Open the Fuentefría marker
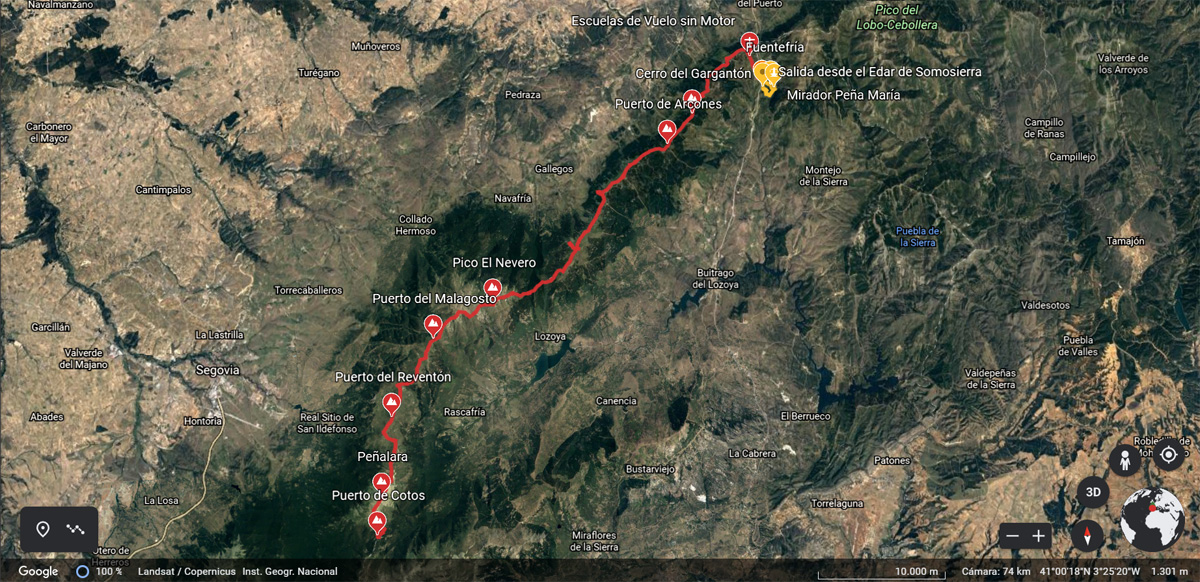Viewport: 1200px width, 582px height. pyautogui.click(x=750, y=40)
